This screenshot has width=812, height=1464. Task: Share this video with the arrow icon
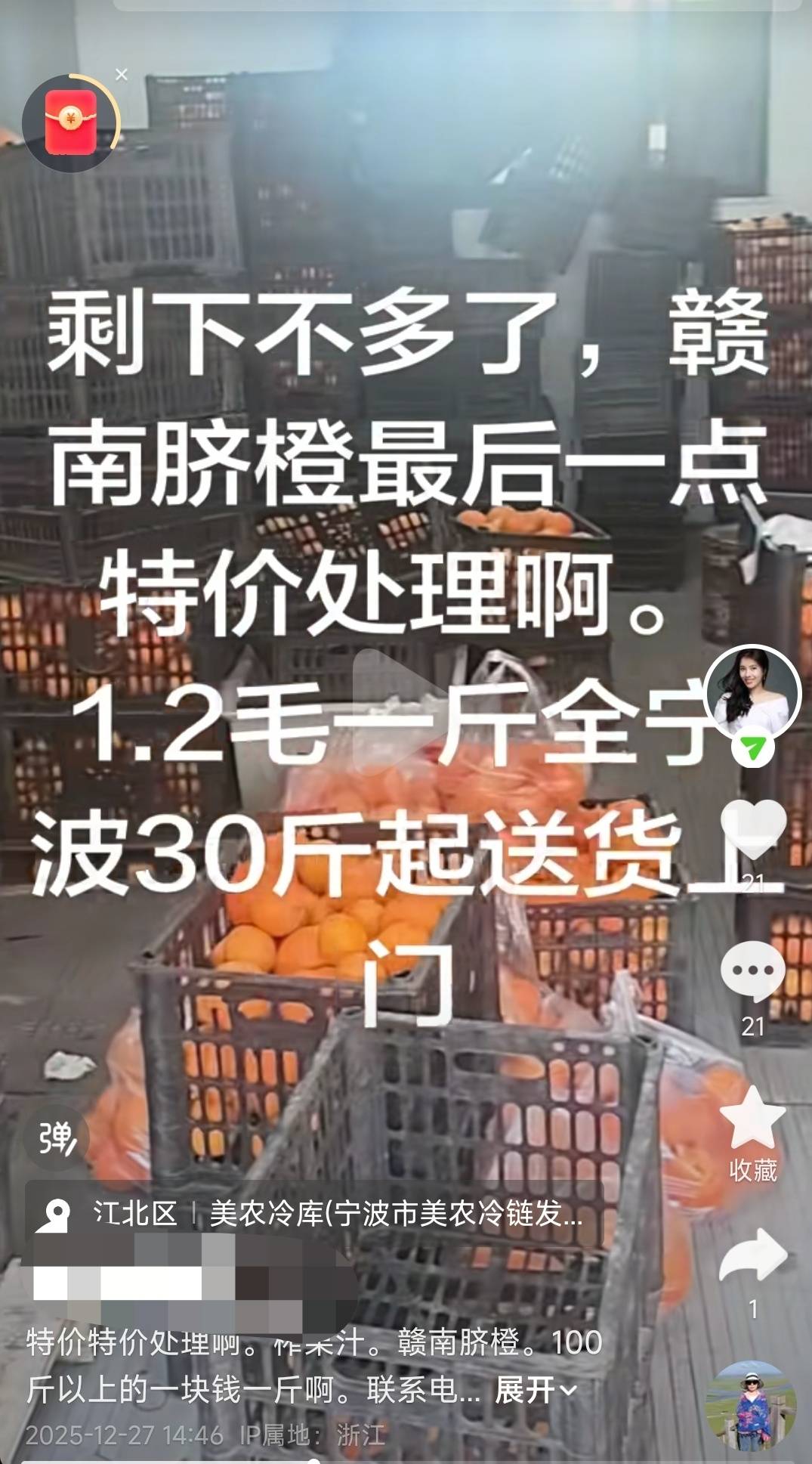pos(753,1256)
